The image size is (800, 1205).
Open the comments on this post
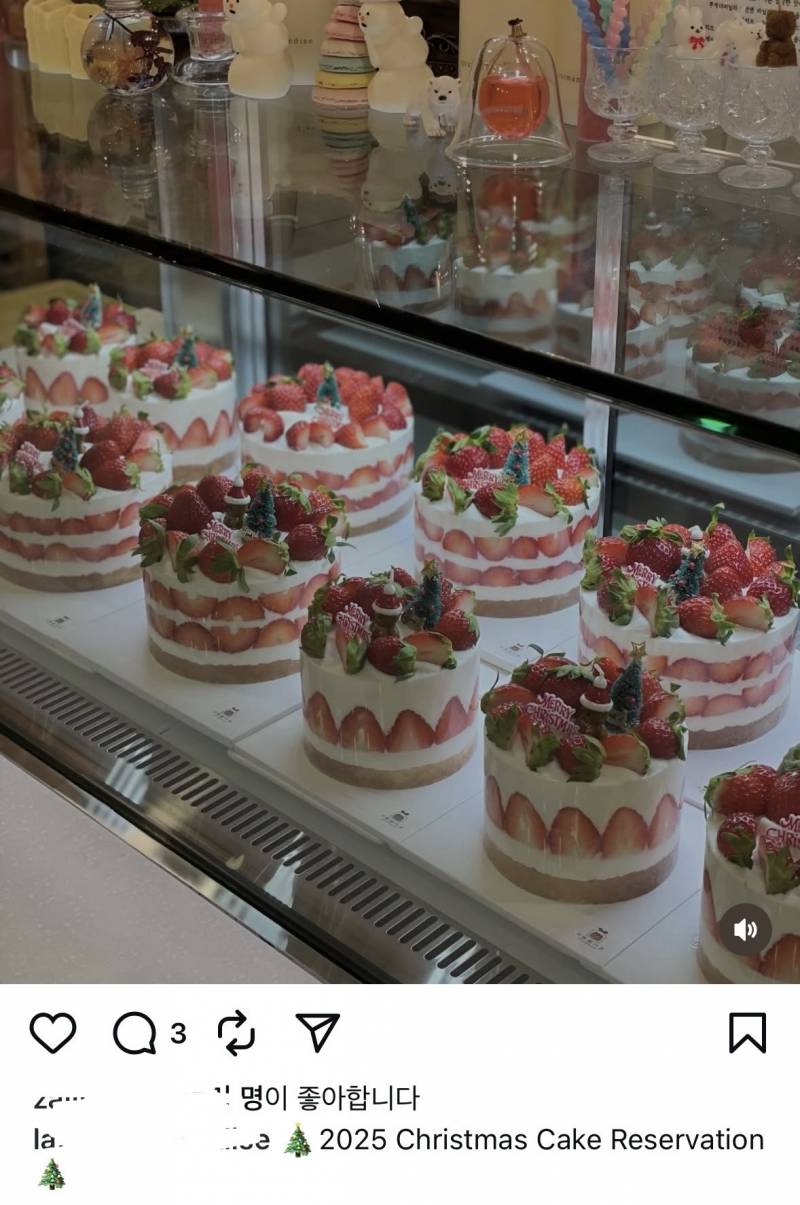(x=135, y=1033)
